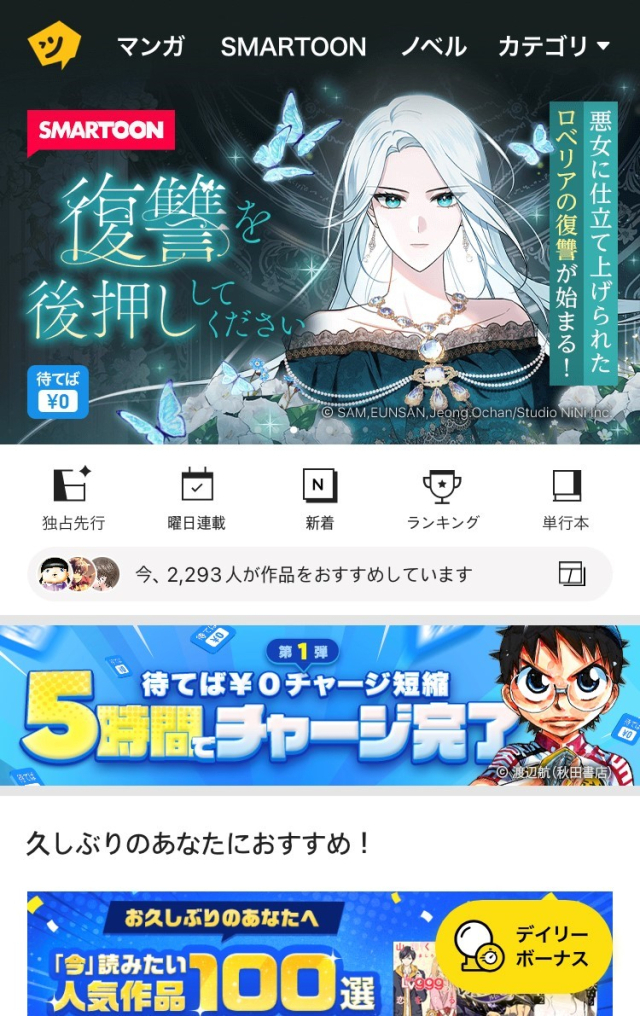Open 独占先行 section
Viewport: 640px width, 1016px height.
(x=73, y=497)
